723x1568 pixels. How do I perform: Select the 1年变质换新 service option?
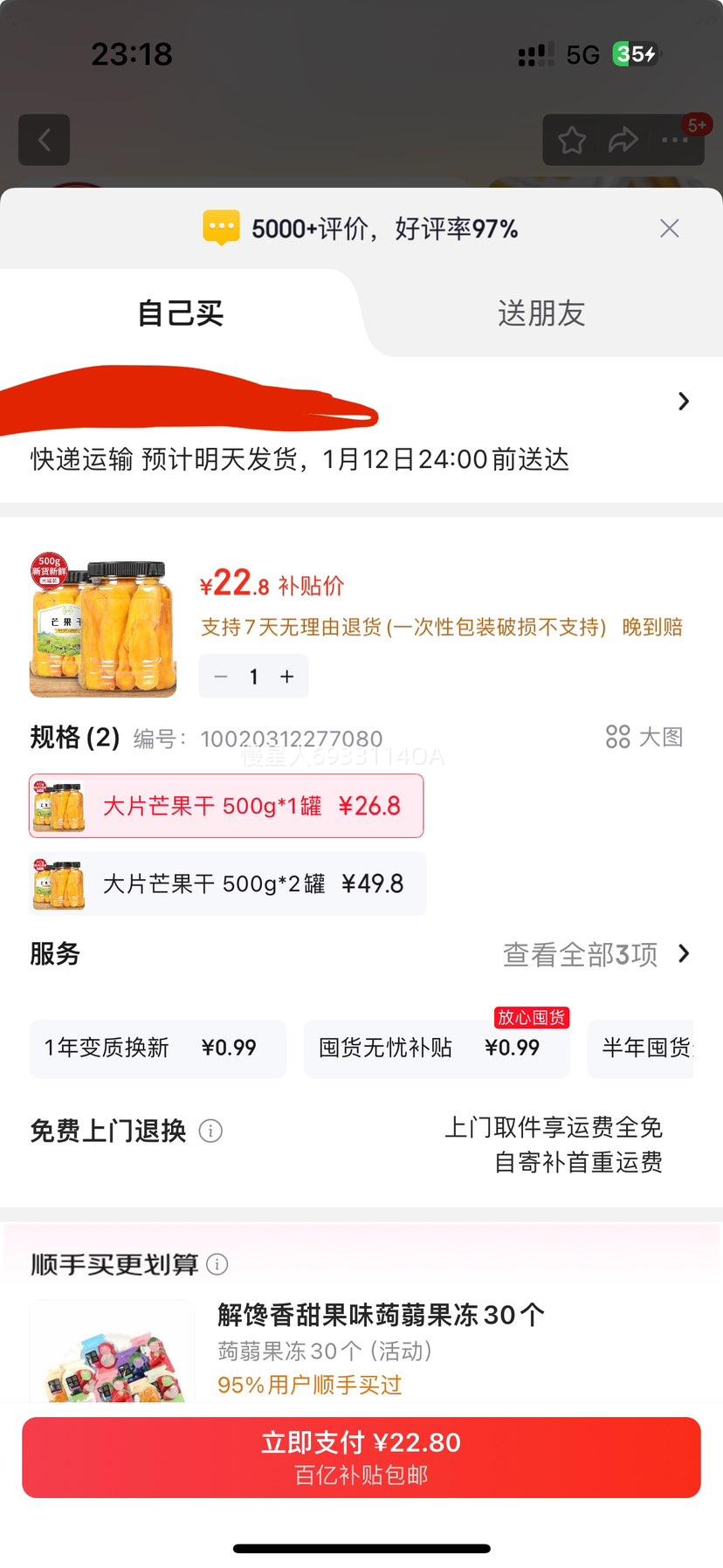coord(158,1049)
